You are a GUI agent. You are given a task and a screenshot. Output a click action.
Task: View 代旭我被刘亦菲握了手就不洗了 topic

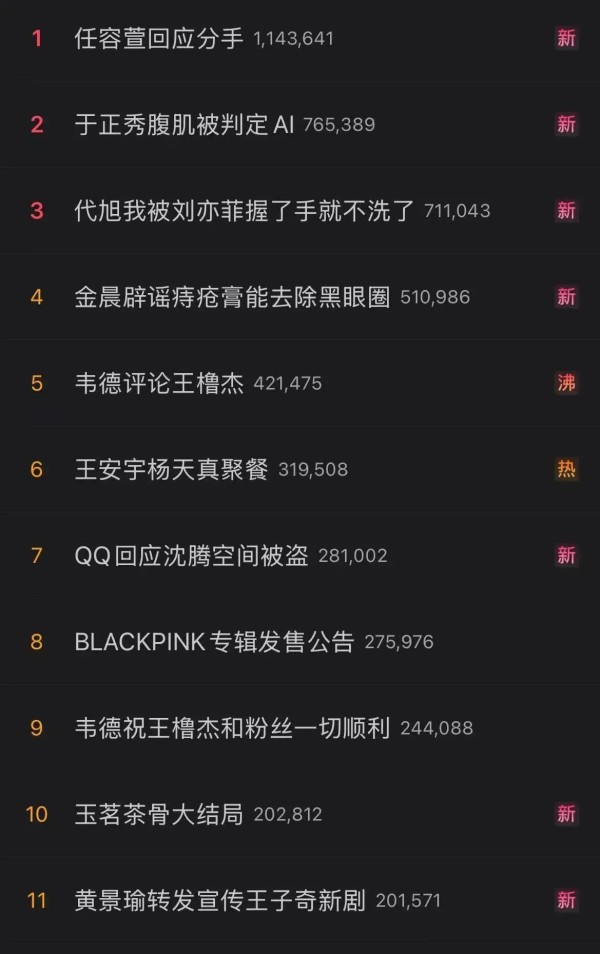(x=245, y=211)
